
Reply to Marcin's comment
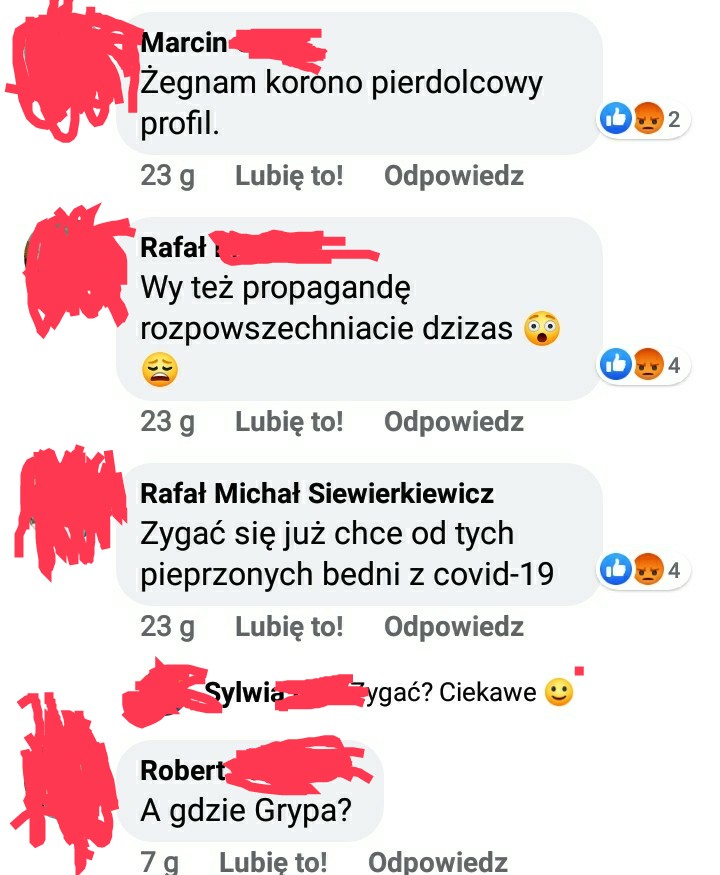453,176
